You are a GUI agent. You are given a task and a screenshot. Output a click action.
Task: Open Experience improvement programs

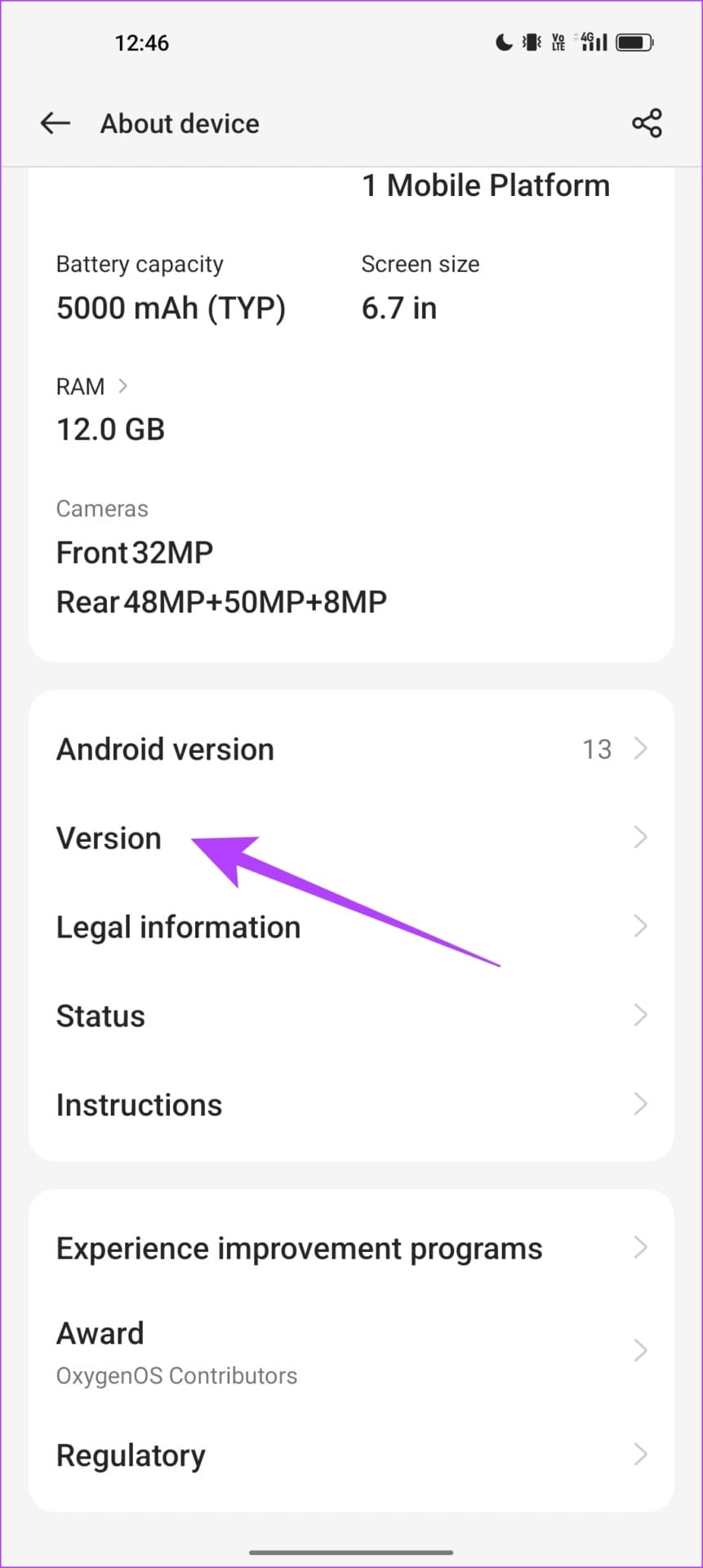coord(351,1249)
